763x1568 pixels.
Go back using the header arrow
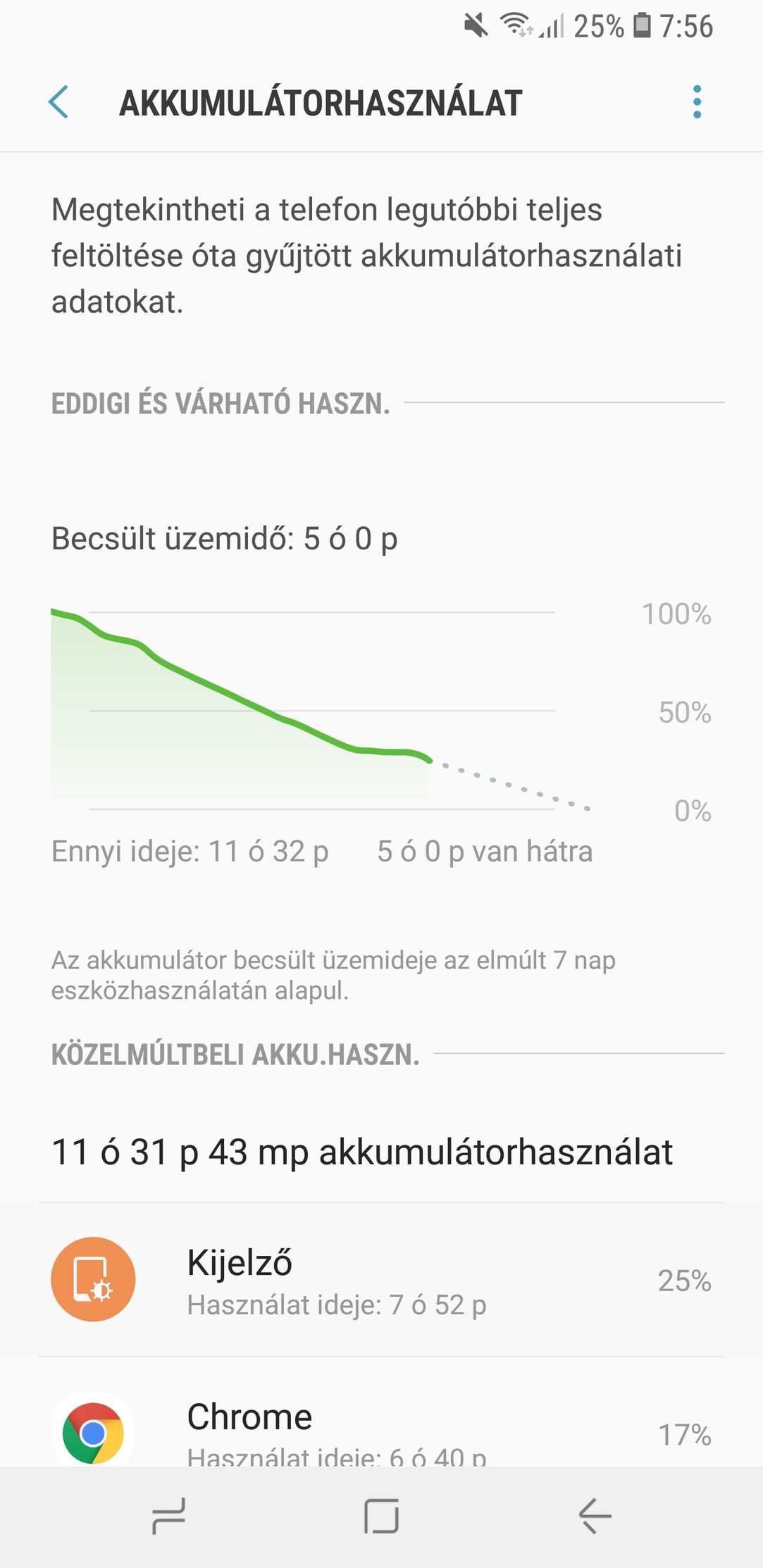point(59,102)
